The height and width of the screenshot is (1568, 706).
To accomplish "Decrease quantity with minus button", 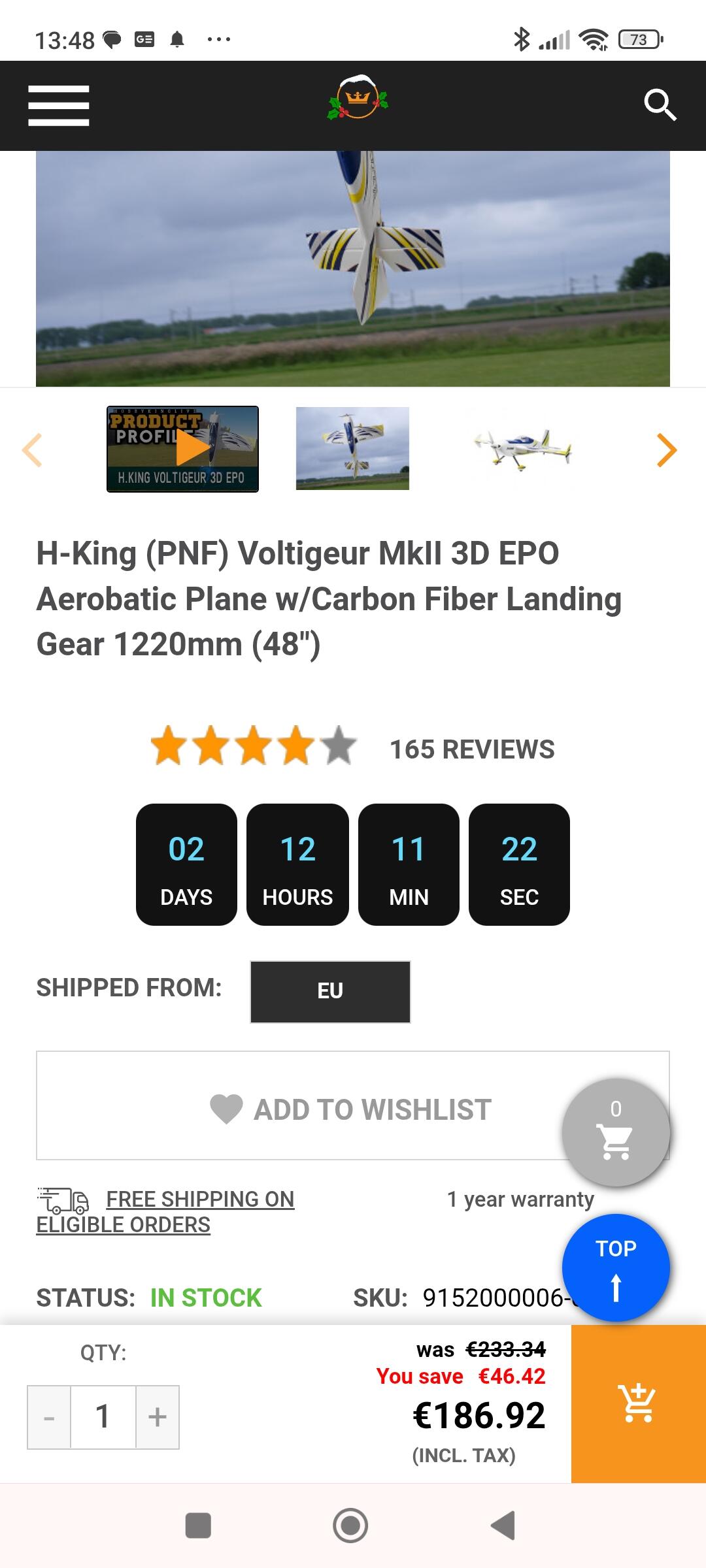I will 49,1417.
